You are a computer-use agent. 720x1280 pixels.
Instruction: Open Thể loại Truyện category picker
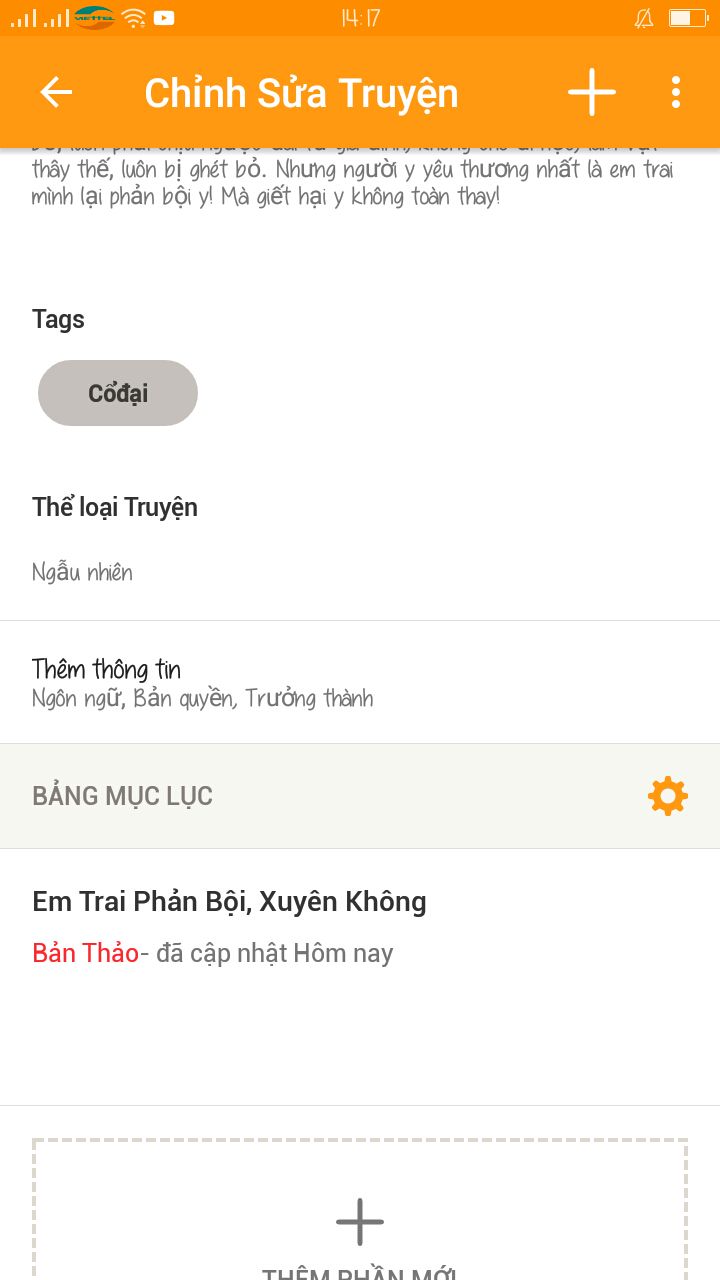click(x=360, y=540)
